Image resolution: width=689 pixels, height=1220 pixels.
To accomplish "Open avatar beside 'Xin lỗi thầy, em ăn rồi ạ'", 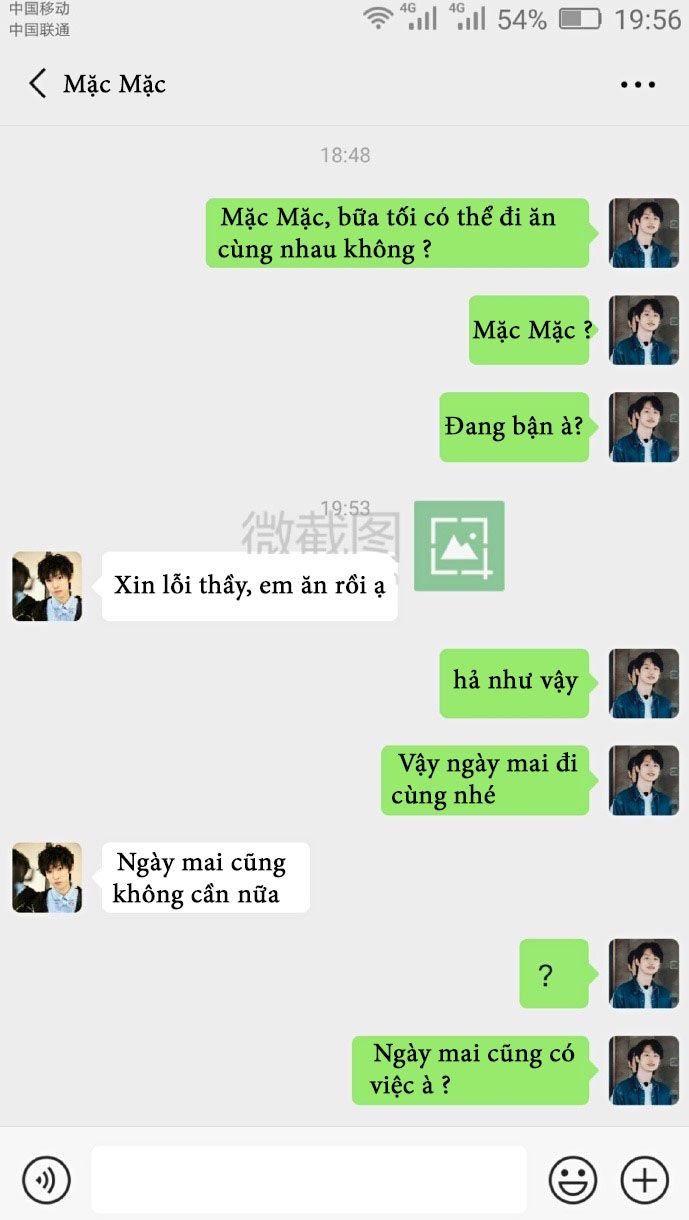I will (x=47, y=587).
